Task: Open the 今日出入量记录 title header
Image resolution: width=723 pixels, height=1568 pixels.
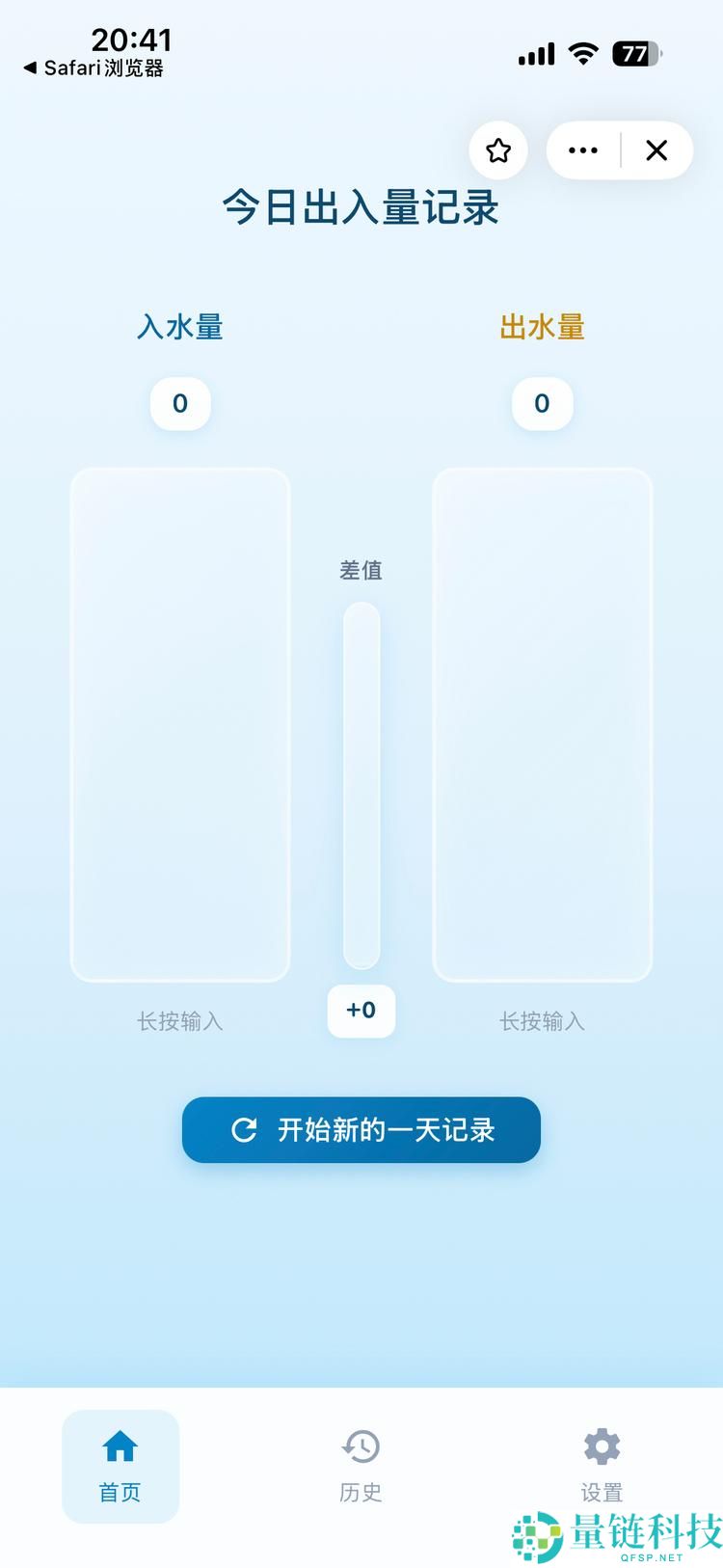Action: point(361,207)
